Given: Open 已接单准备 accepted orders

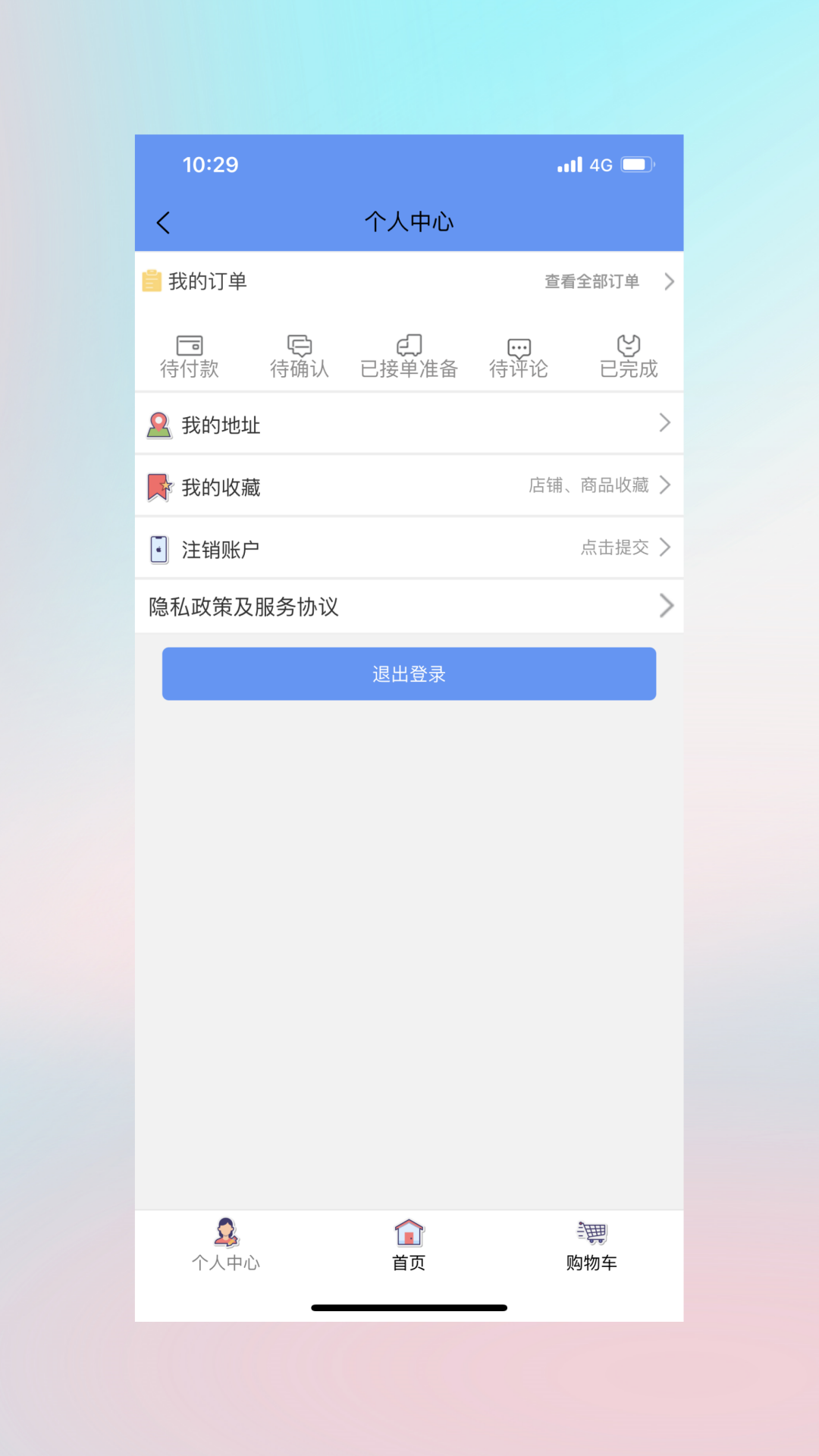Looking at the screenshot, I should 409,356.
